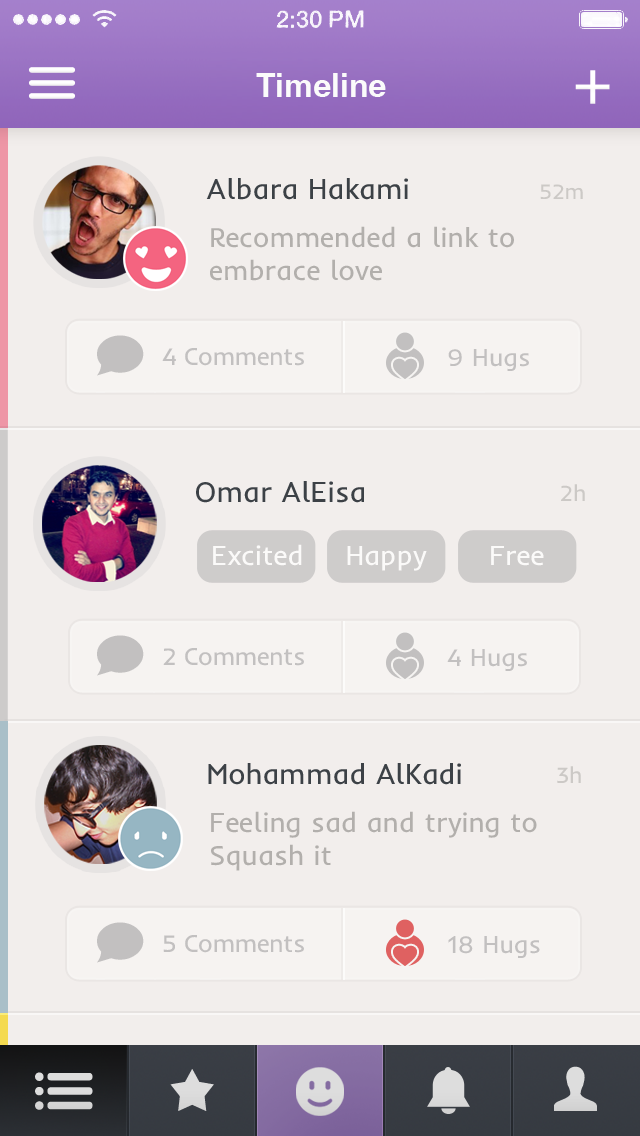Select the Happy mood chip
Viewport: 640px width, 1136px height.
[386, 556]
